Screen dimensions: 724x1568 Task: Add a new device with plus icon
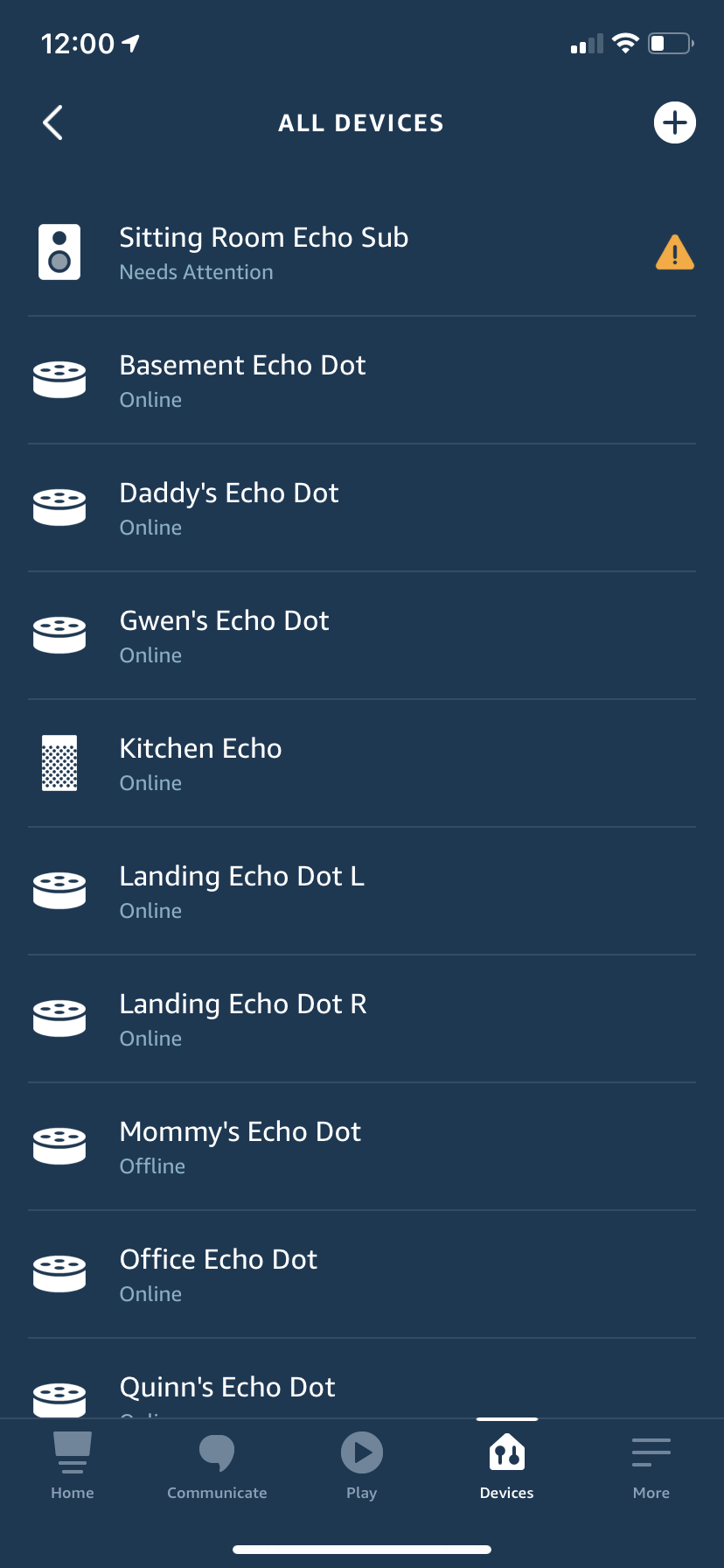pyautogui.click(x=674, y=122)
